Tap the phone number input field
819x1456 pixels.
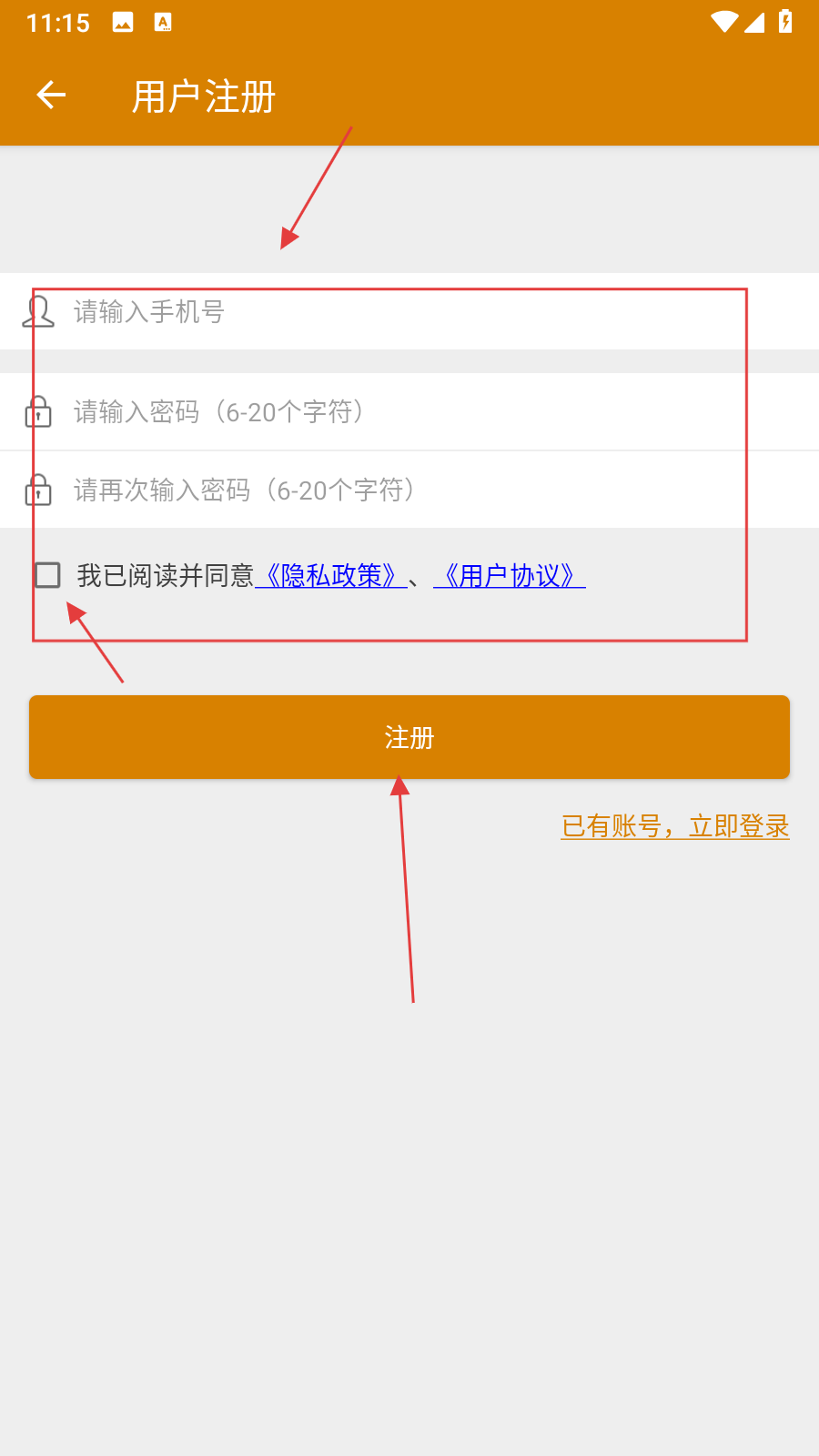pyautogui.click(x=409, y=311)
